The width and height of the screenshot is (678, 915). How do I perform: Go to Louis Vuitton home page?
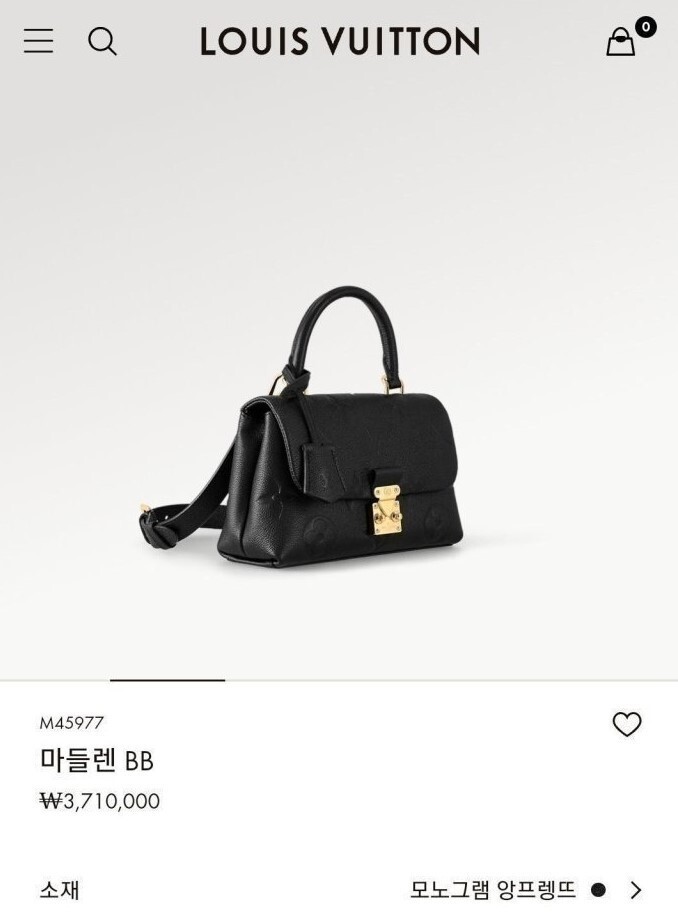point(339,41)
